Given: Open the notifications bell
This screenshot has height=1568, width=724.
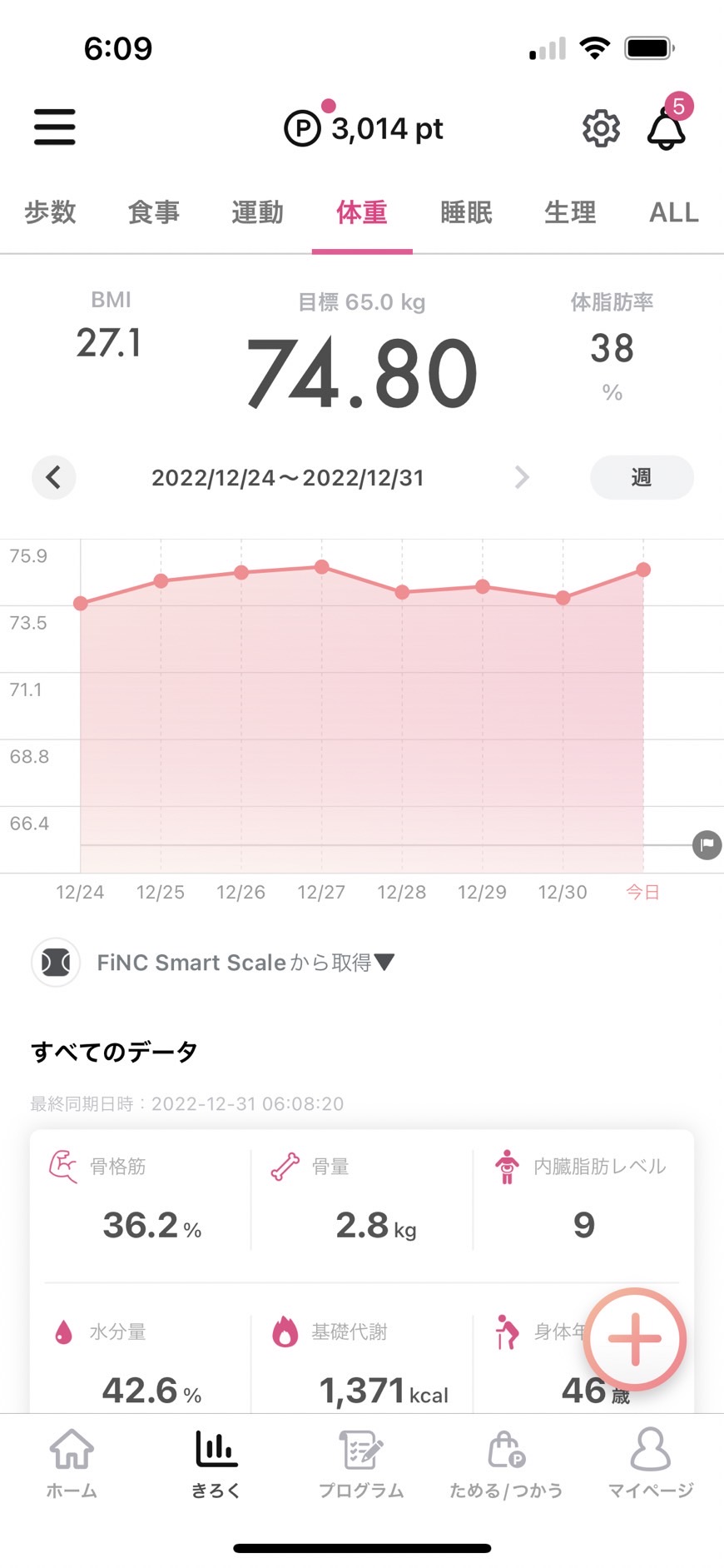Looking at the screenshot, I should pos(667,127).
